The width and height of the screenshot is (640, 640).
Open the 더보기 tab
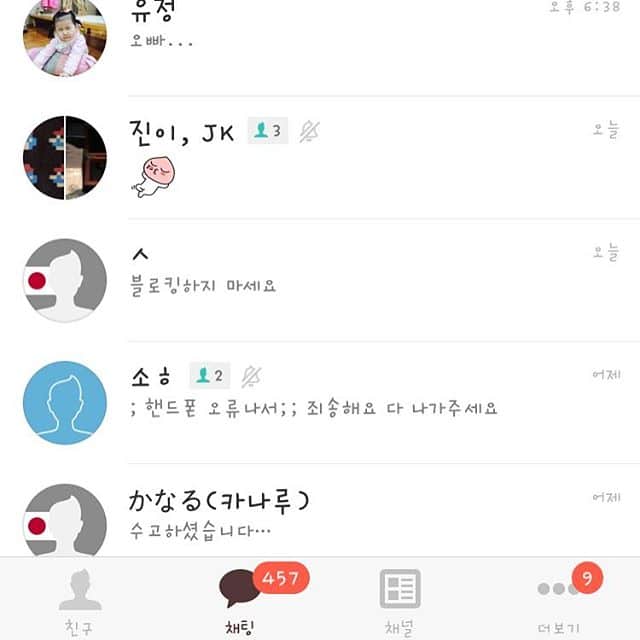[558, 600]
